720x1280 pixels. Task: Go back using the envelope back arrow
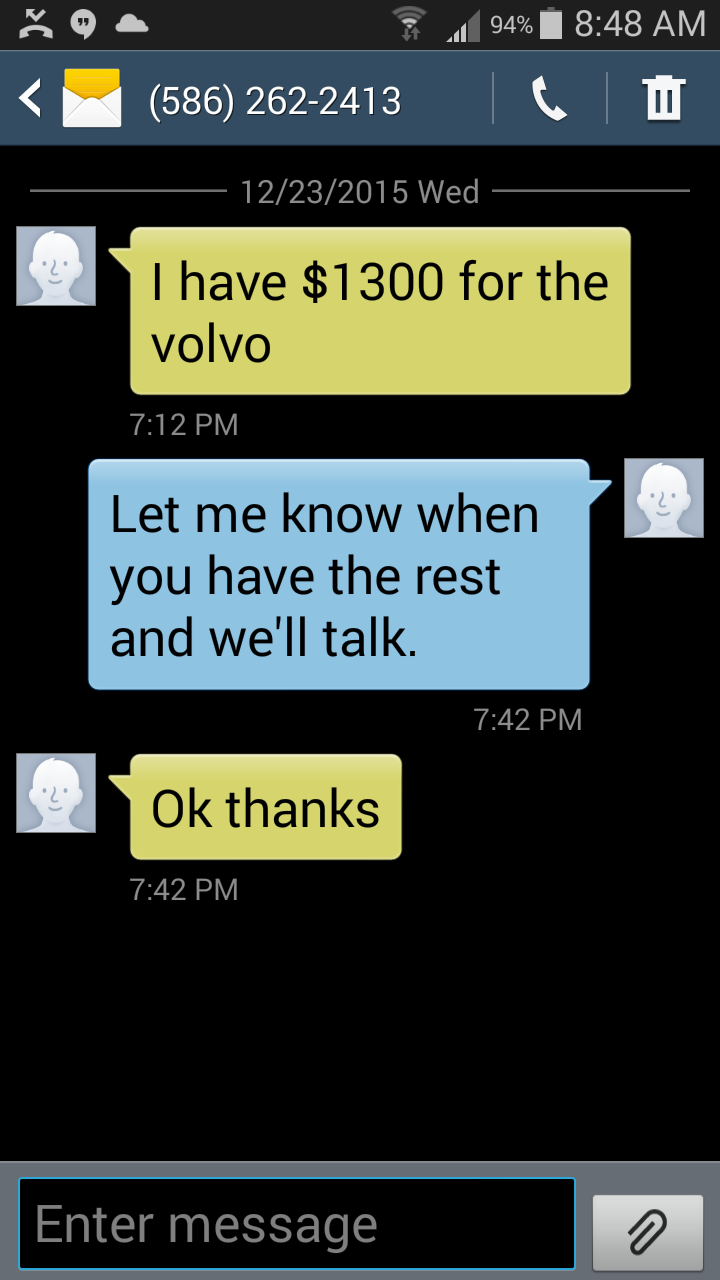(x=68, y=99)
